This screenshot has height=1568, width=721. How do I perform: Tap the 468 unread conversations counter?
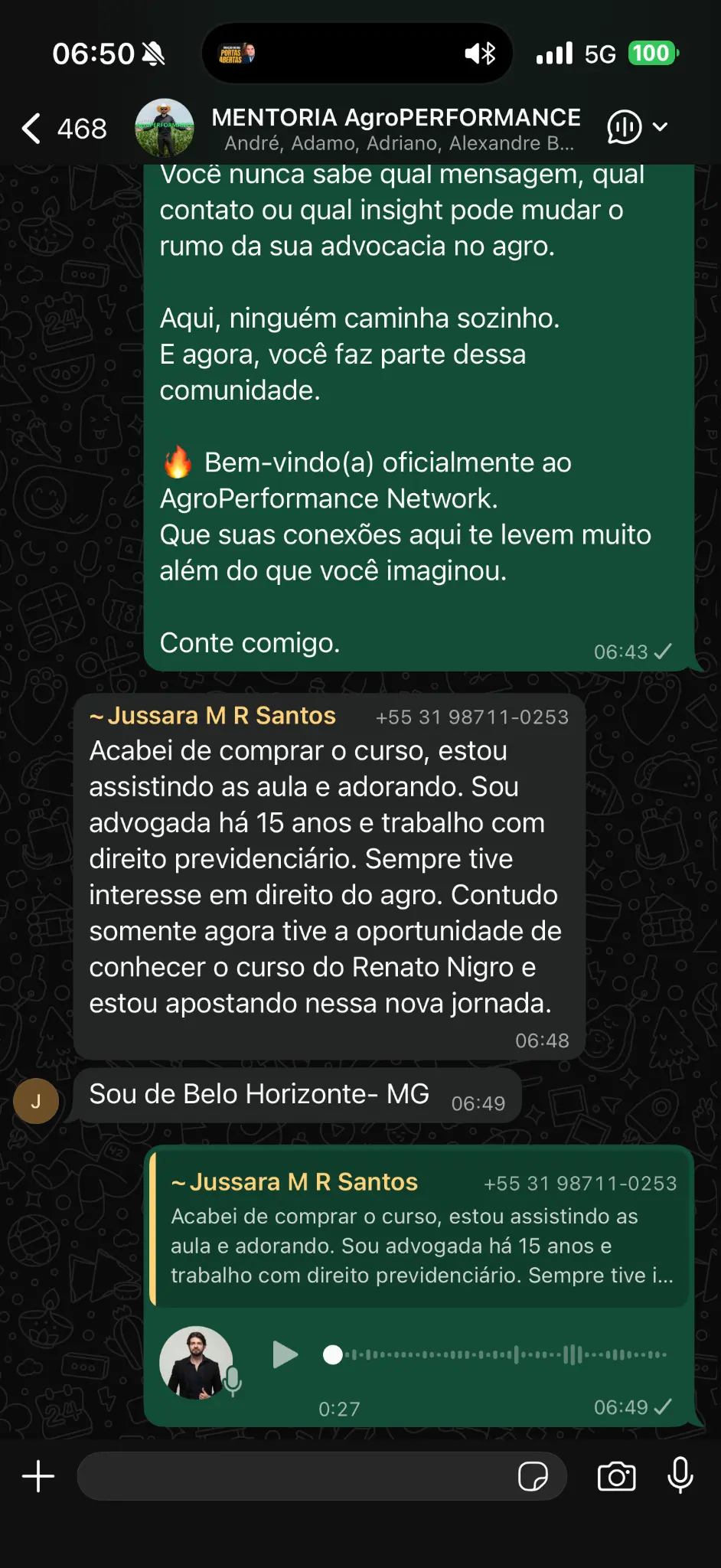tap(81, 128)
